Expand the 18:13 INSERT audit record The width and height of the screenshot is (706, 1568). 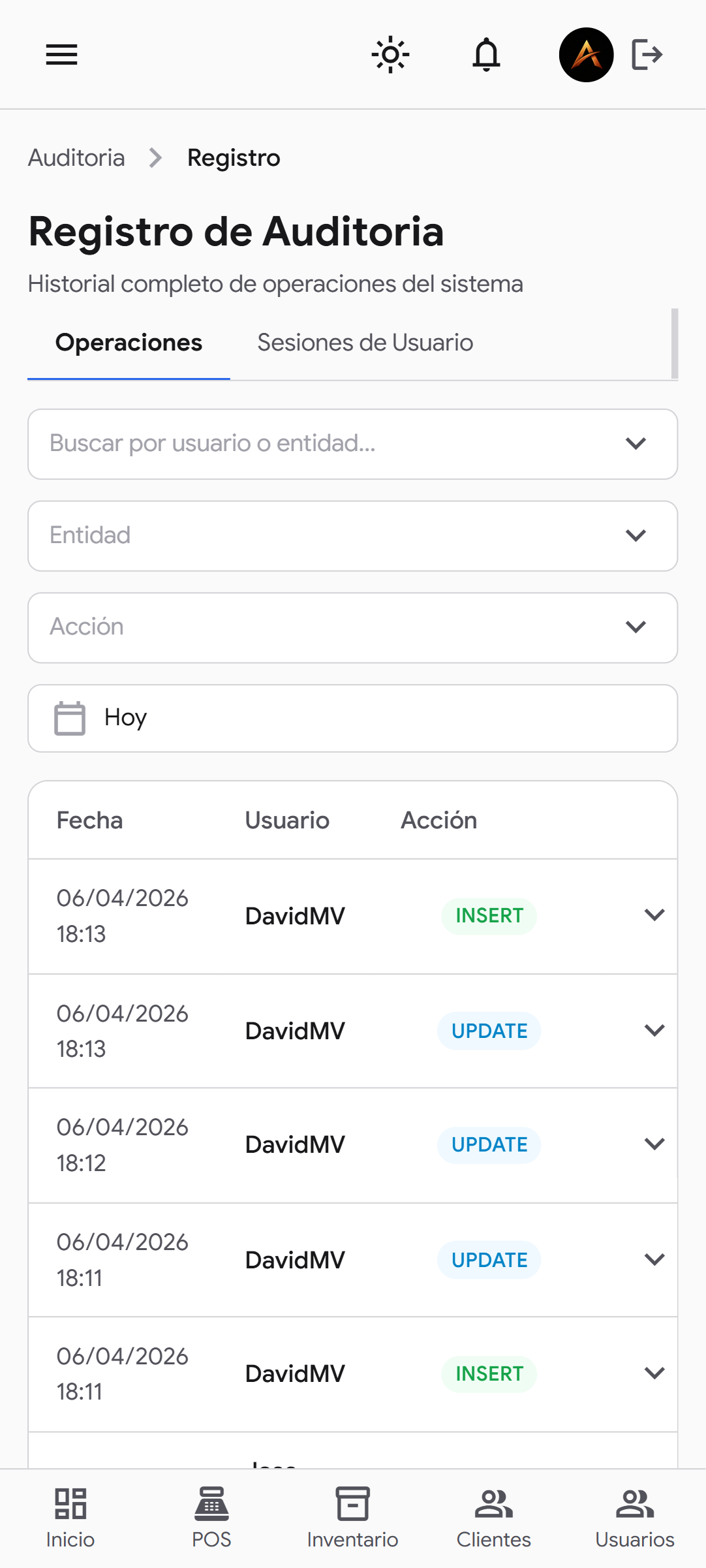(x=654, y=915)
